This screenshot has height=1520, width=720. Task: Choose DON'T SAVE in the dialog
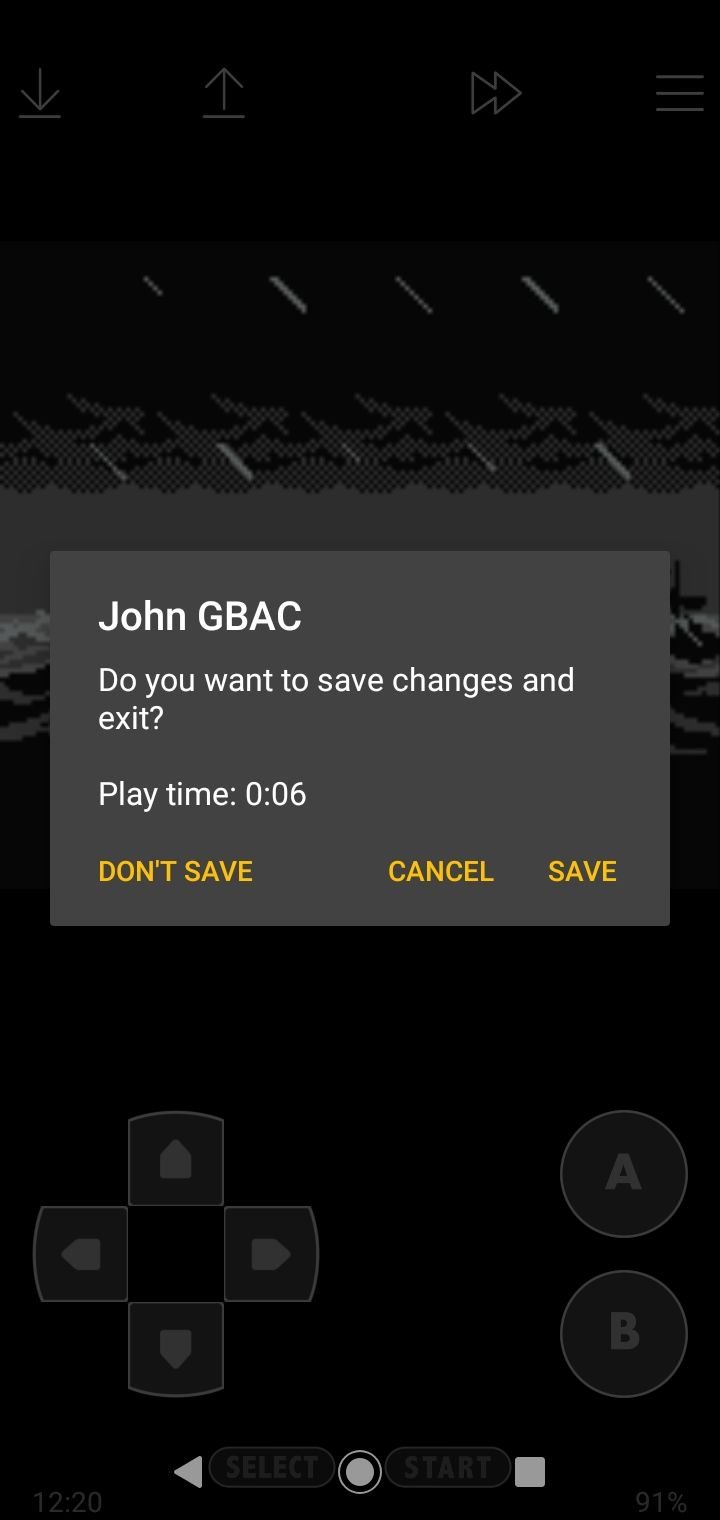pos(175,871)
